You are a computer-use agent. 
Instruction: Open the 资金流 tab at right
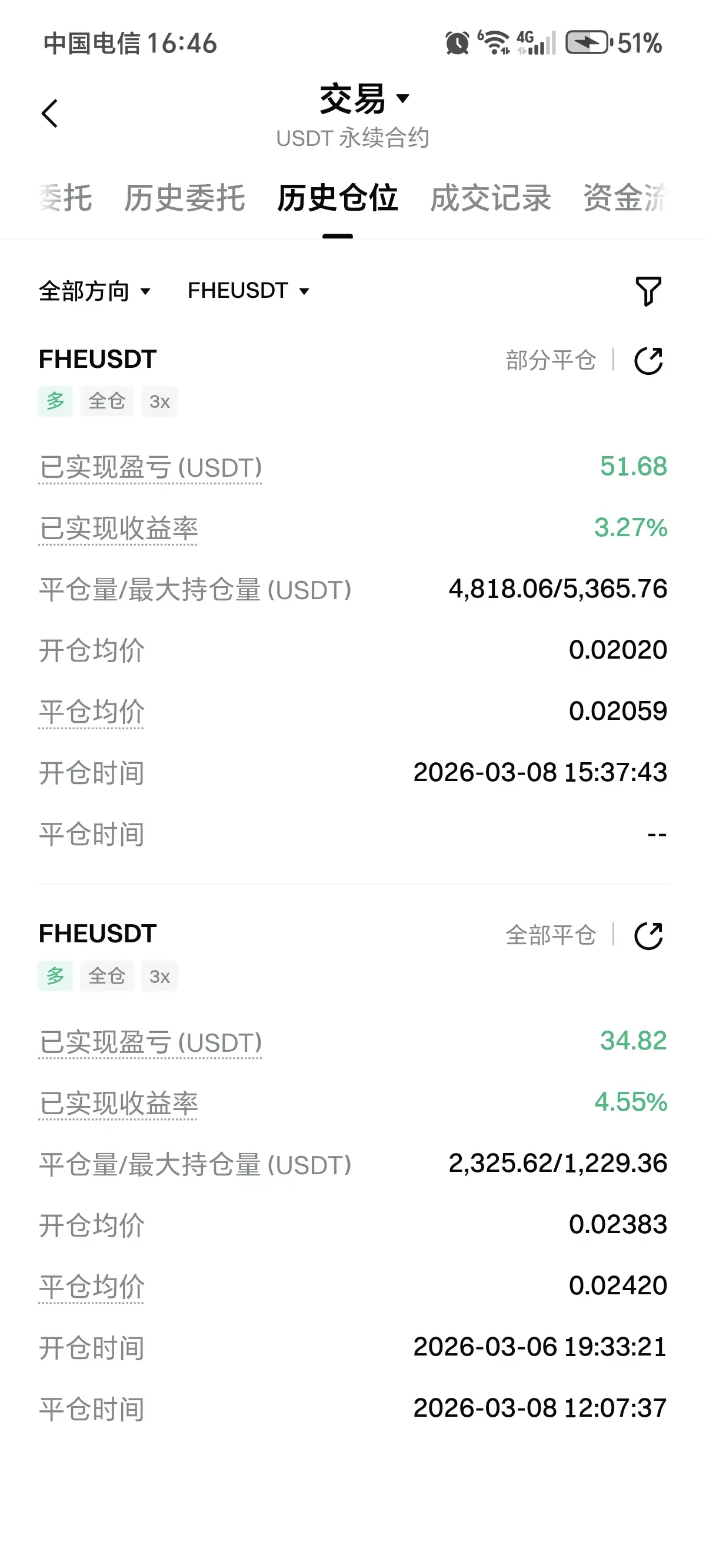pyautogui.click(x=625, y=198)
